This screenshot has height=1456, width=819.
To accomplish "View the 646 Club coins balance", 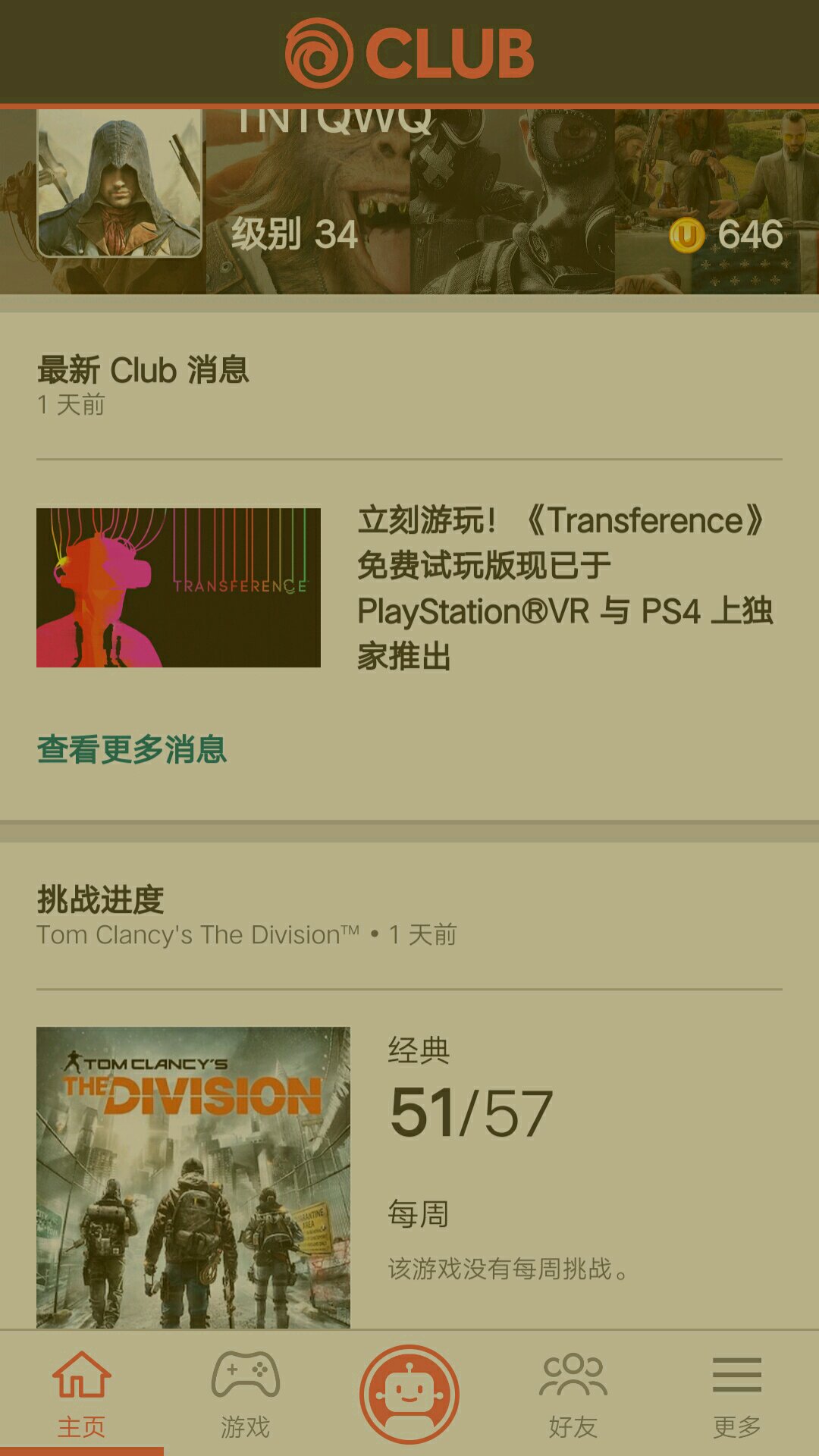I will point(726,235).
